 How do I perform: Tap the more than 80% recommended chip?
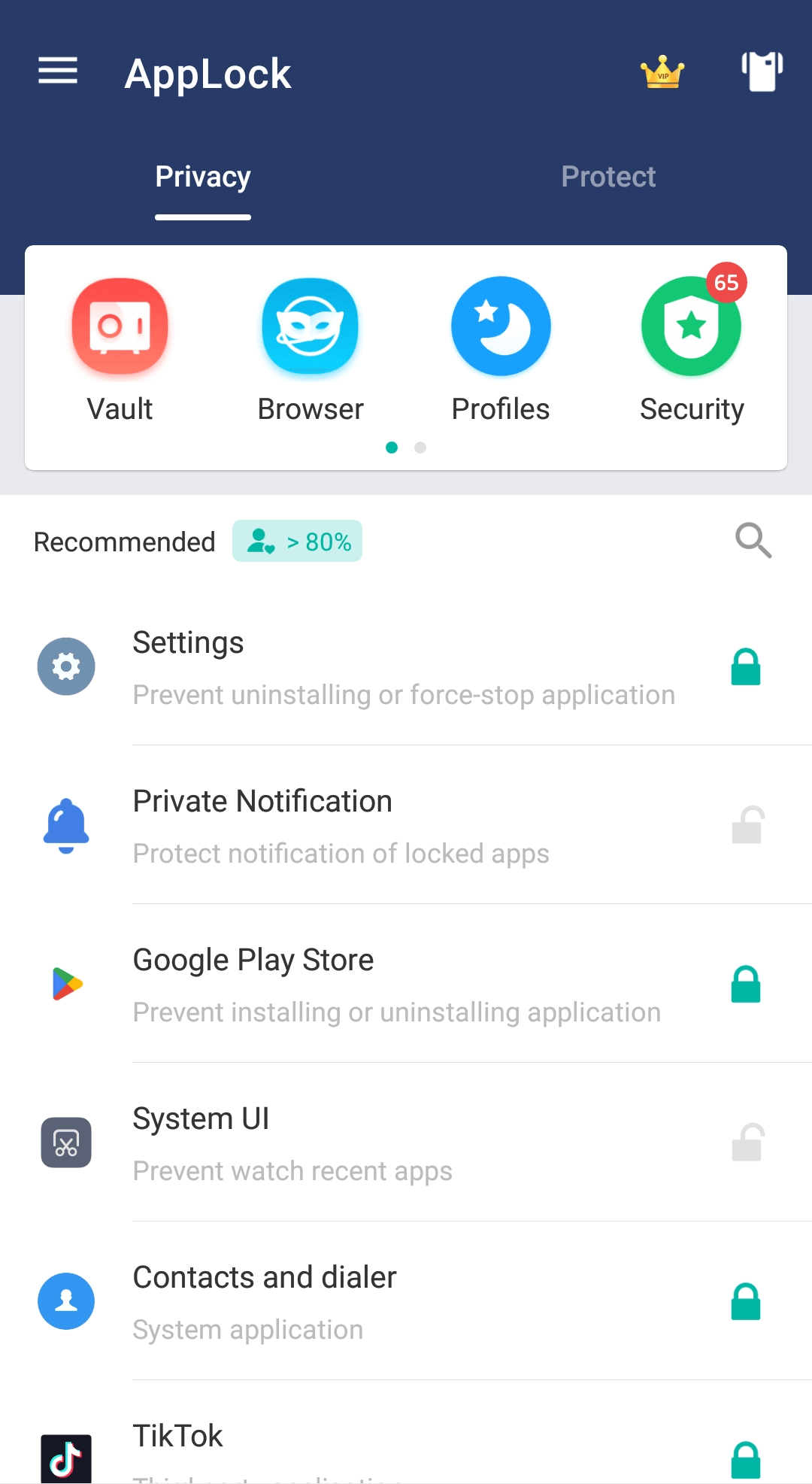298,541
